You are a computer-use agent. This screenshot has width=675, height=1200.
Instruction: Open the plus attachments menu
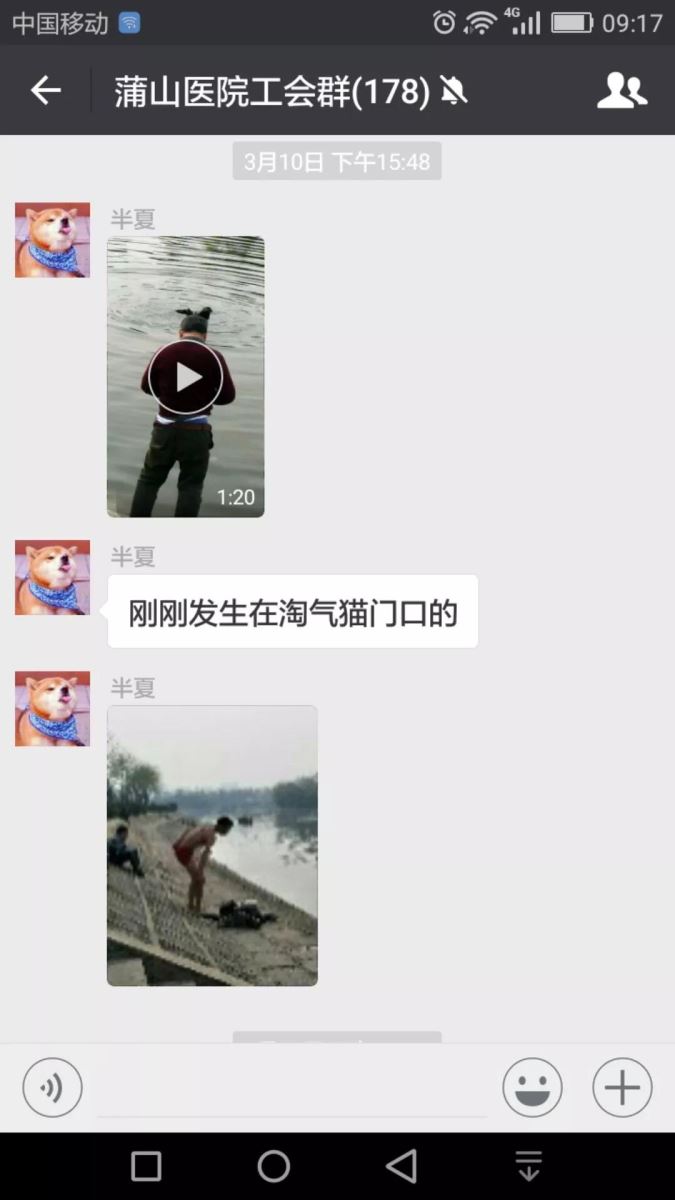coord(622,1087)
